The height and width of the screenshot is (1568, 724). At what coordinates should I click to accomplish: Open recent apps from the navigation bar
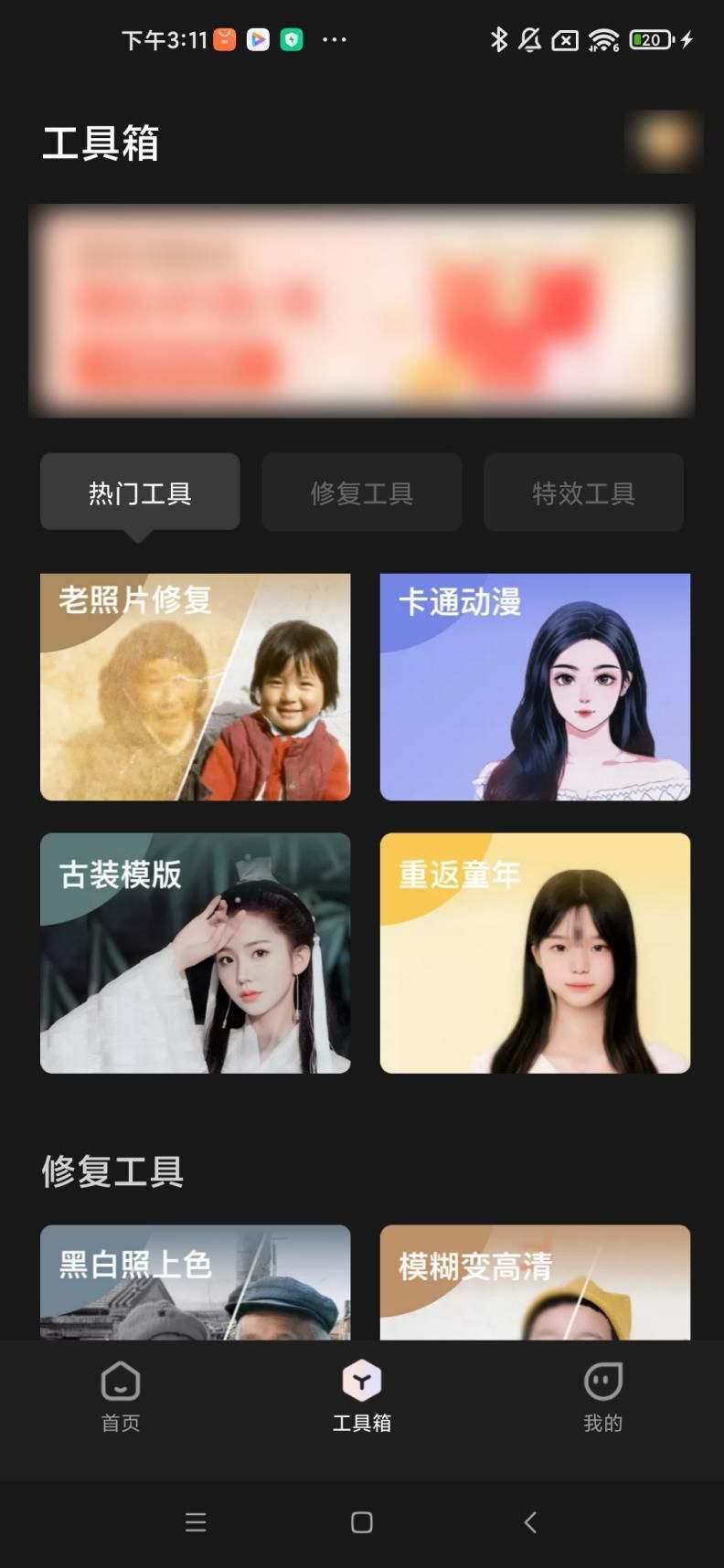(x=196, y=1522)
